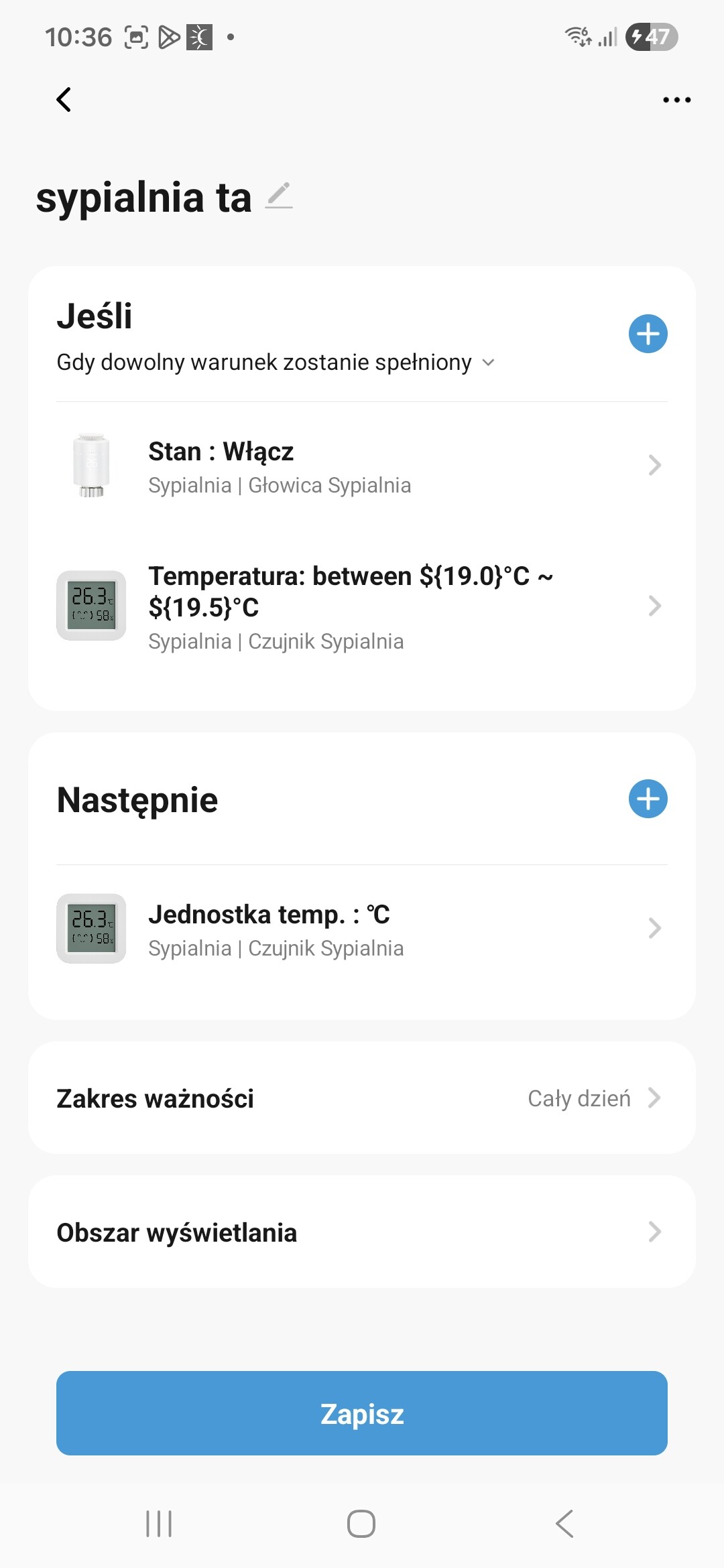Change Zakres ważności setting
Image resolution: width=724 pixels, height=1568 pixels.
tap(362, 1098)
